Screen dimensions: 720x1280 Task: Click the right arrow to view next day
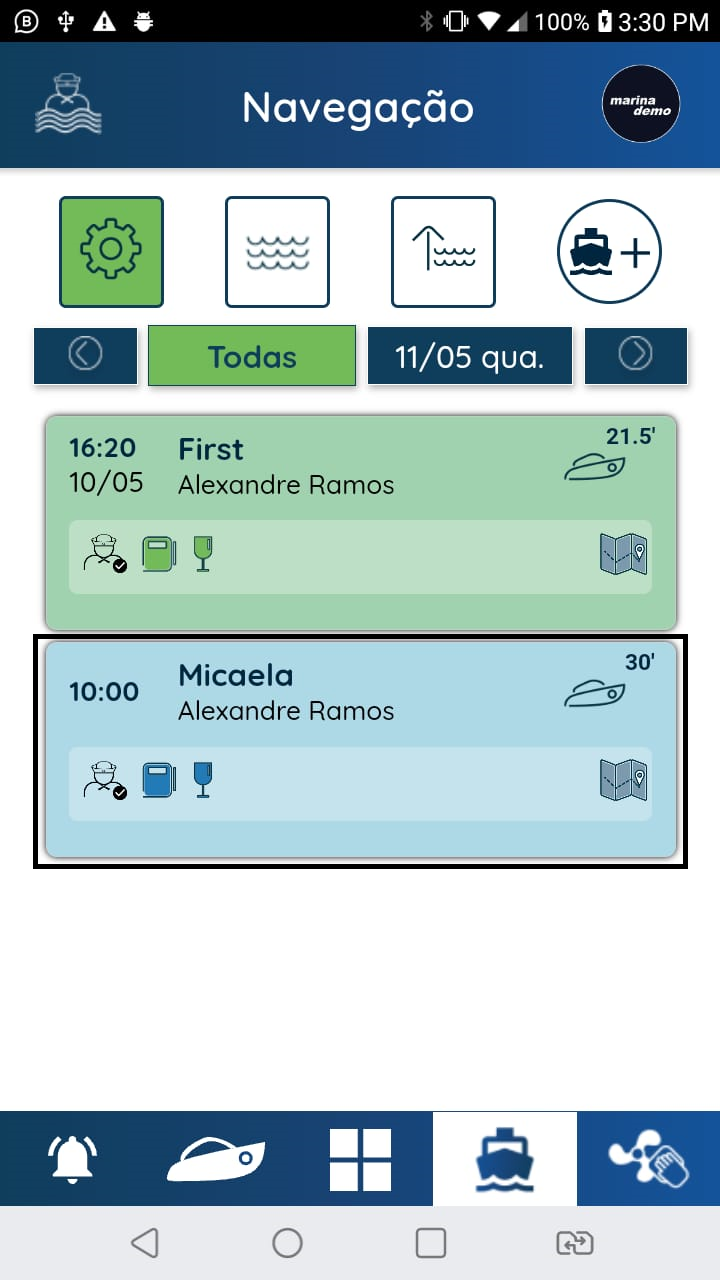click(636, 355)
